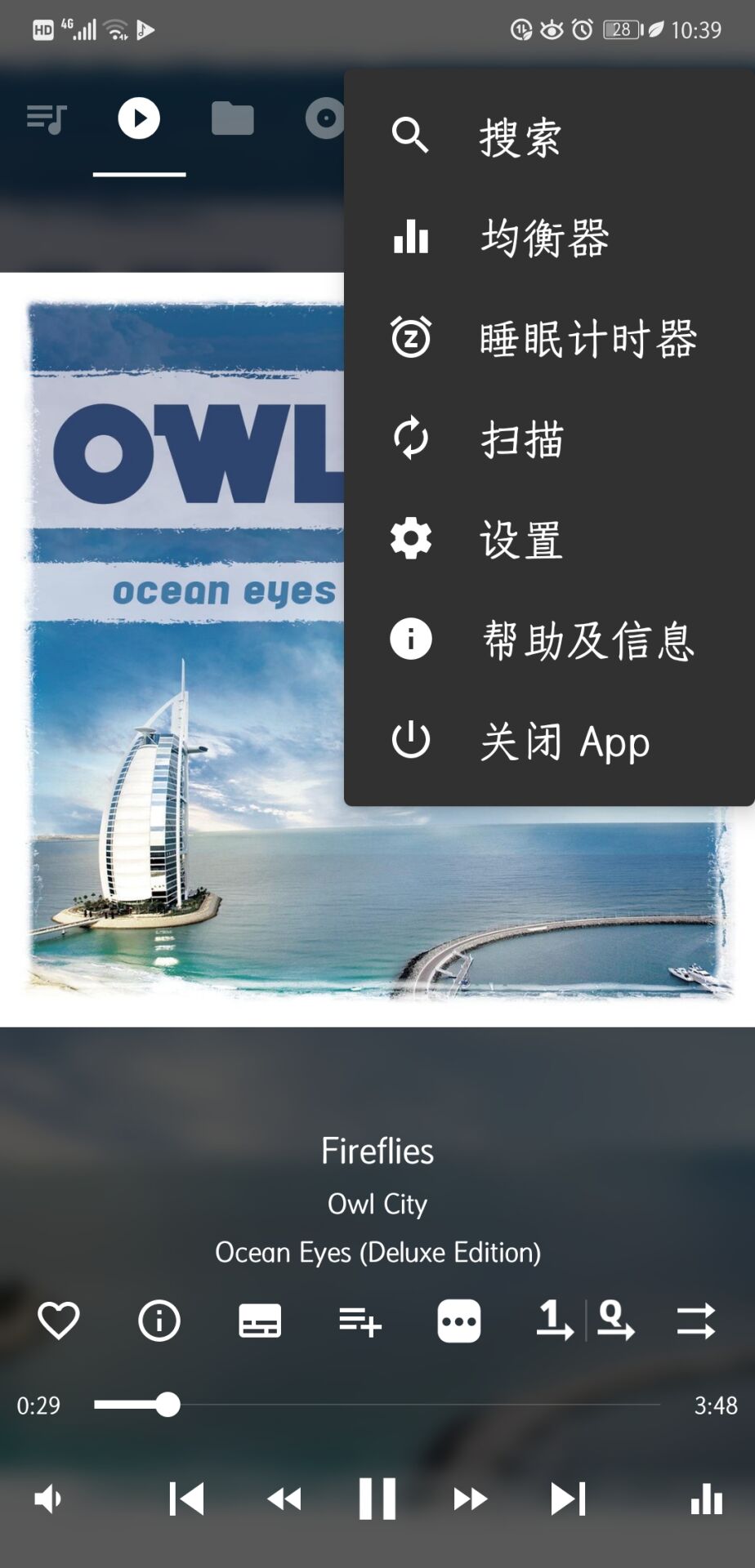Open 均衡器 from the dropdown menu
This screenshot has height=1568, width=755.
pos(544,238)
